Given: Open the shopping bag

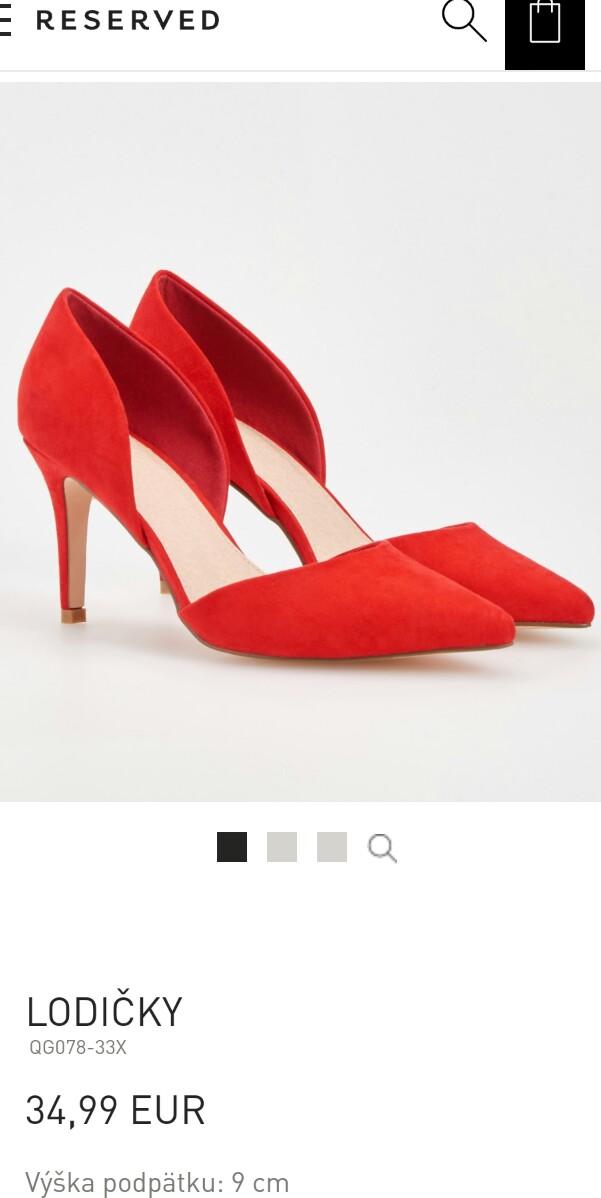Looking at the screenshot, I should pos(544,24).
